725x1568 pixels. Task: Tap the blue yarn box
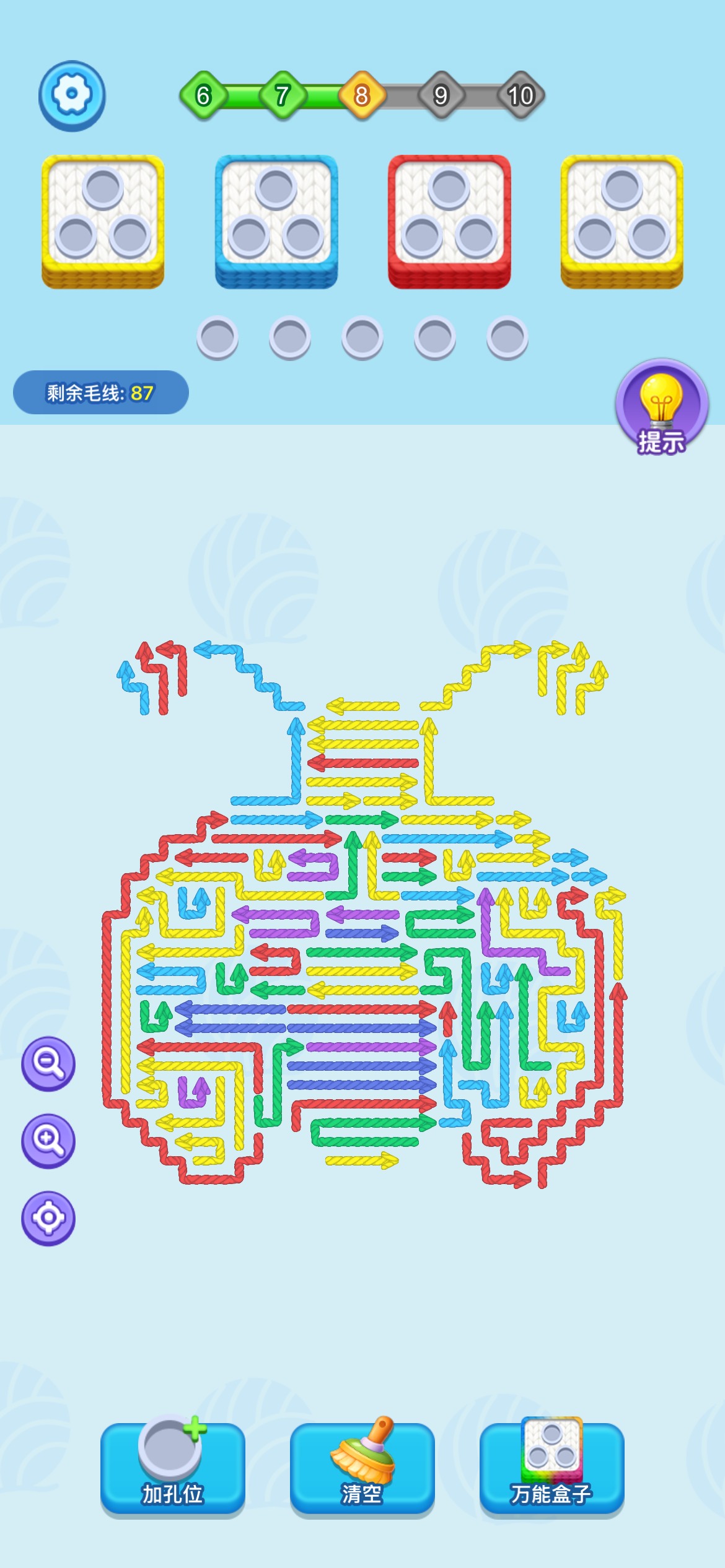276,220
